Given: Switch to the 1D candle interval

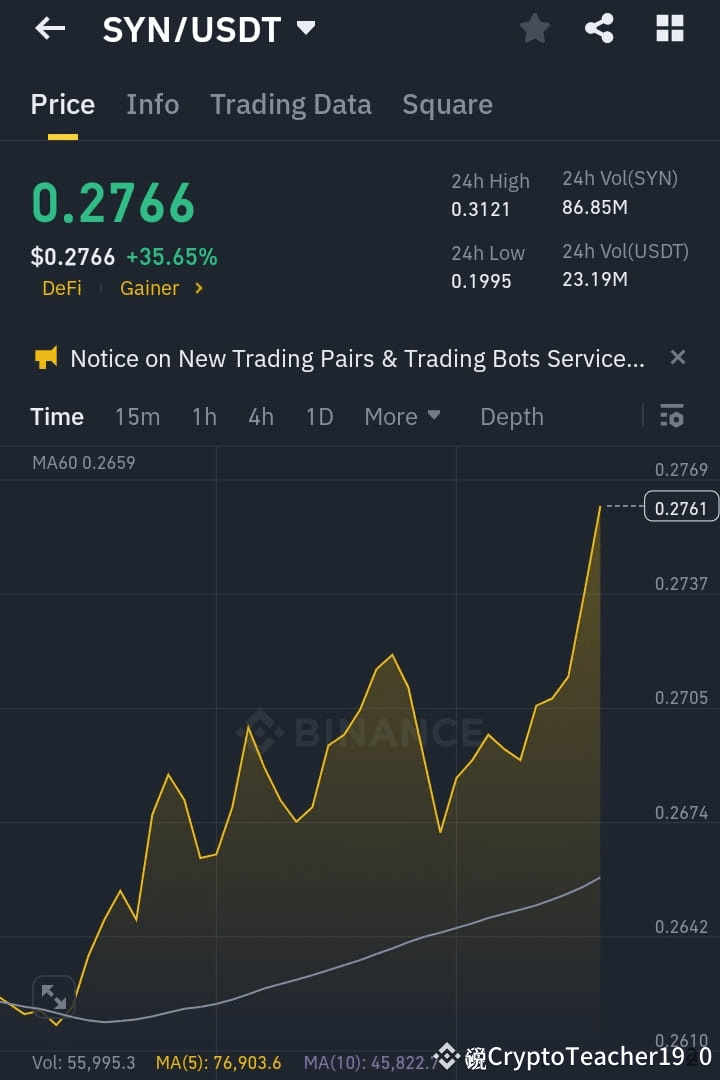Looking at the screenshot, I should pyautogui.click(x=319, y=416).
